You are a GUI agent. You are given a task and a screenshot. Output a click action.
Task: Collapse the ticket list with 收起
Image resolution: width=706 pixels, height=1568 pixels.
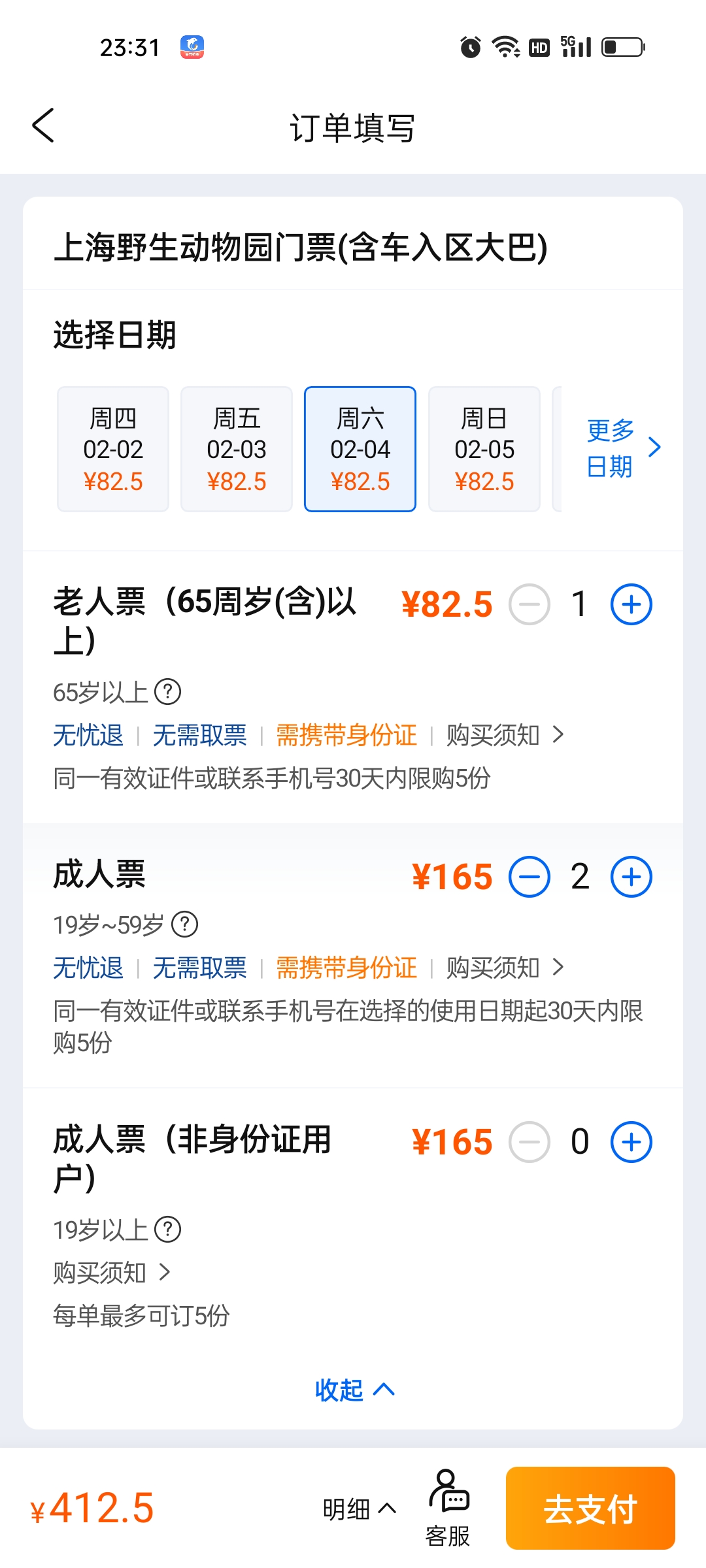(354, 1390)
